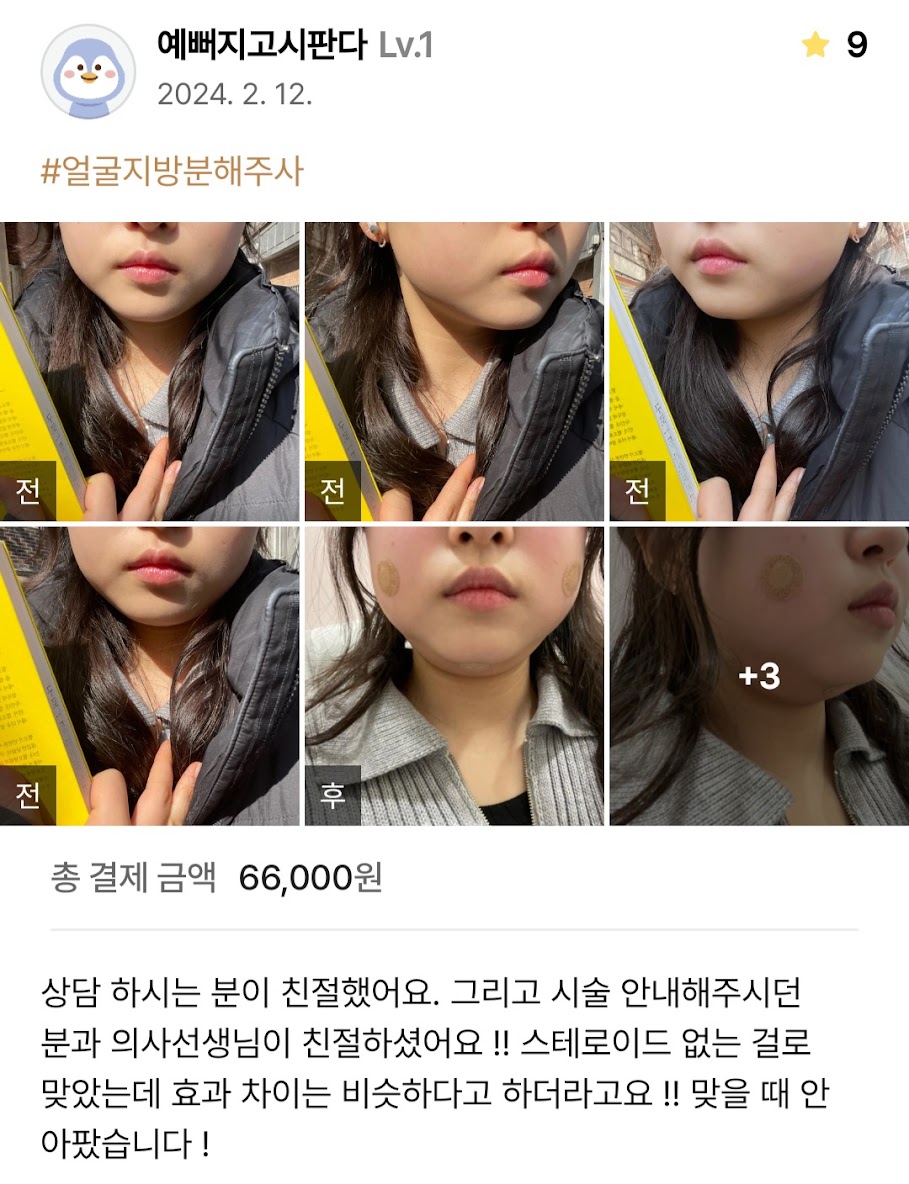The height and width of the screenshot is (1184, 909).
Task: Open the photo labeled 후
Action: 454,676
